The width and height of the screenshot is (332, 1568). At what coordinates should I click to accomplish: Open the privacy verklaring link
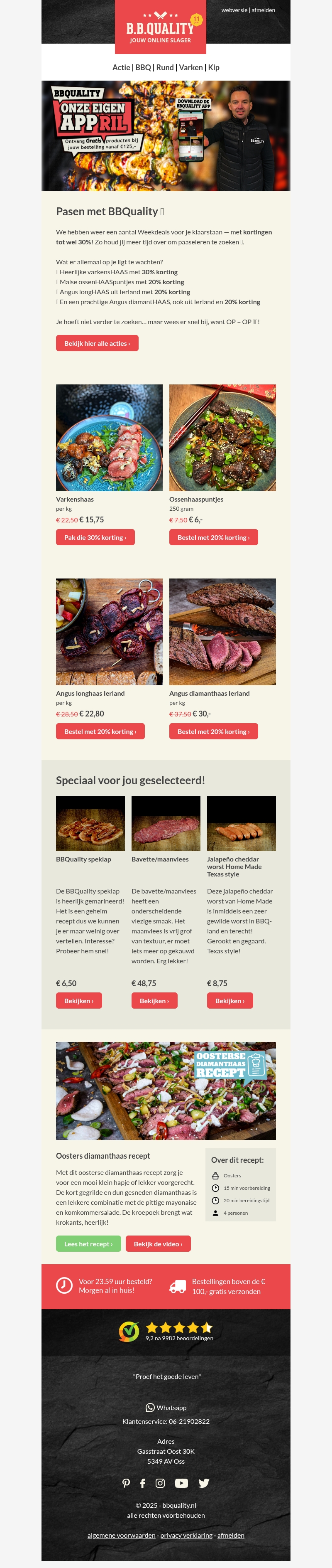(186, 1535)
